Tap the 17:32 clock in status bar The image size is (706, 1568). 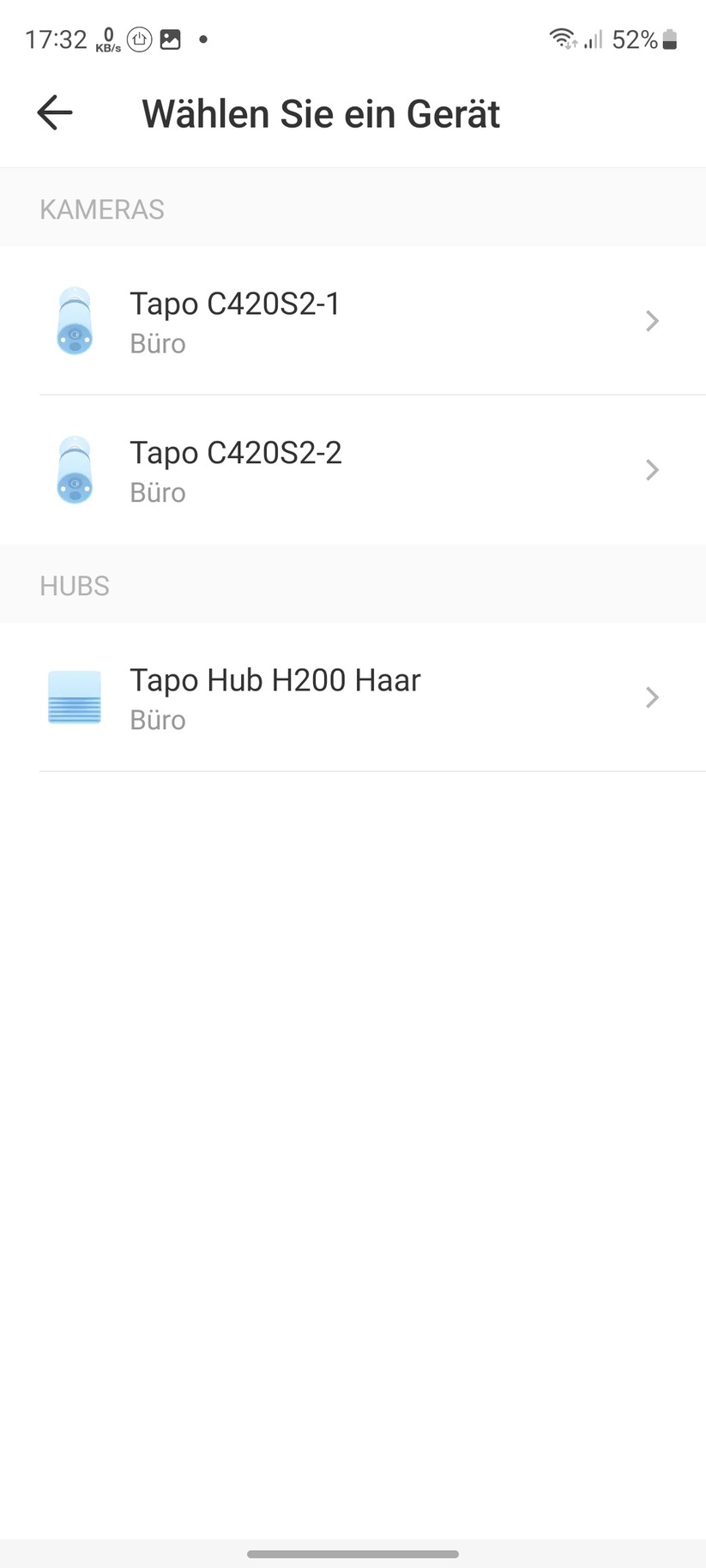tap(57, 39)
